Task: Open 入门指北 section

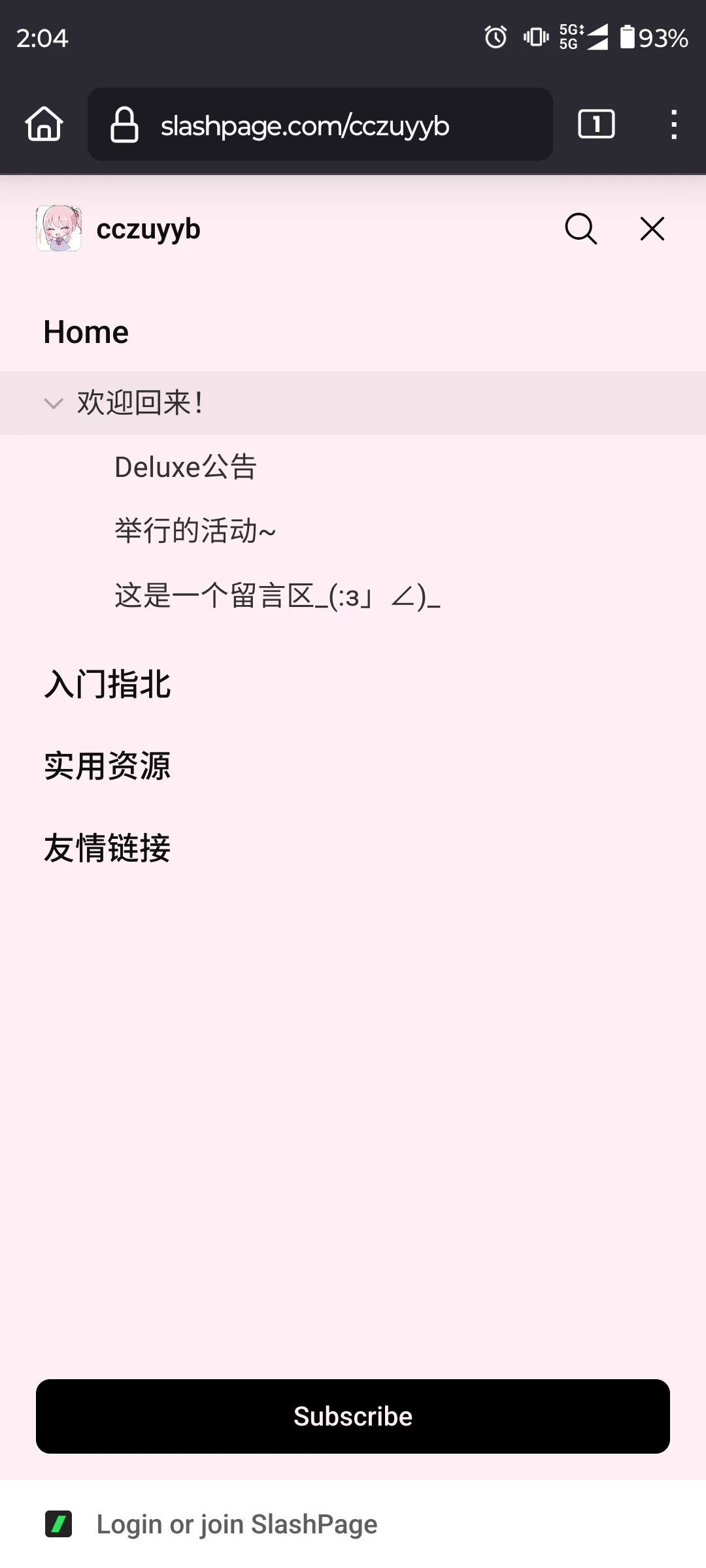Action: click(108, 685)
